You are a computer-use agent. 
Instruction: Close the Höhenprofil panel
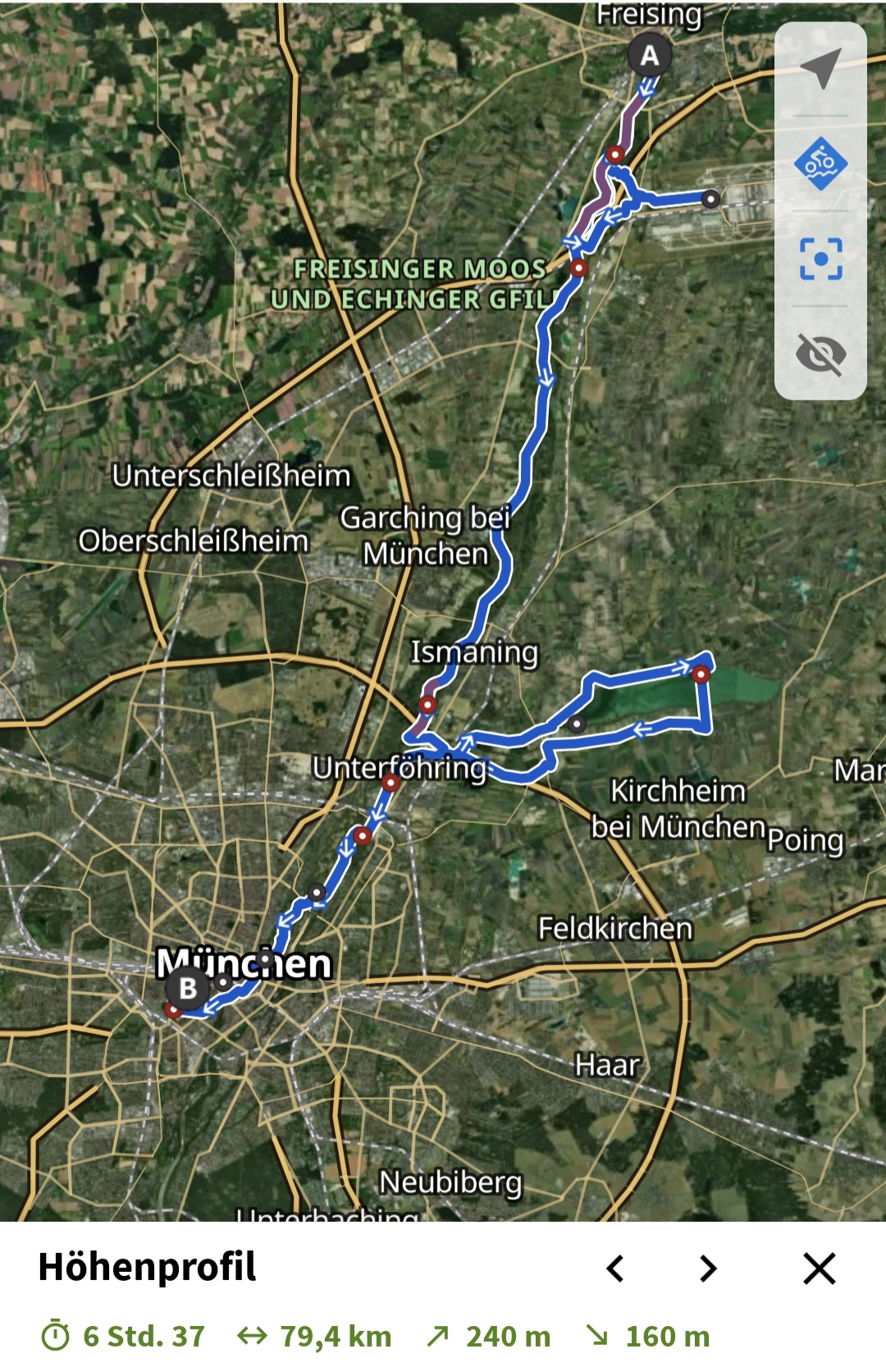819,1269
